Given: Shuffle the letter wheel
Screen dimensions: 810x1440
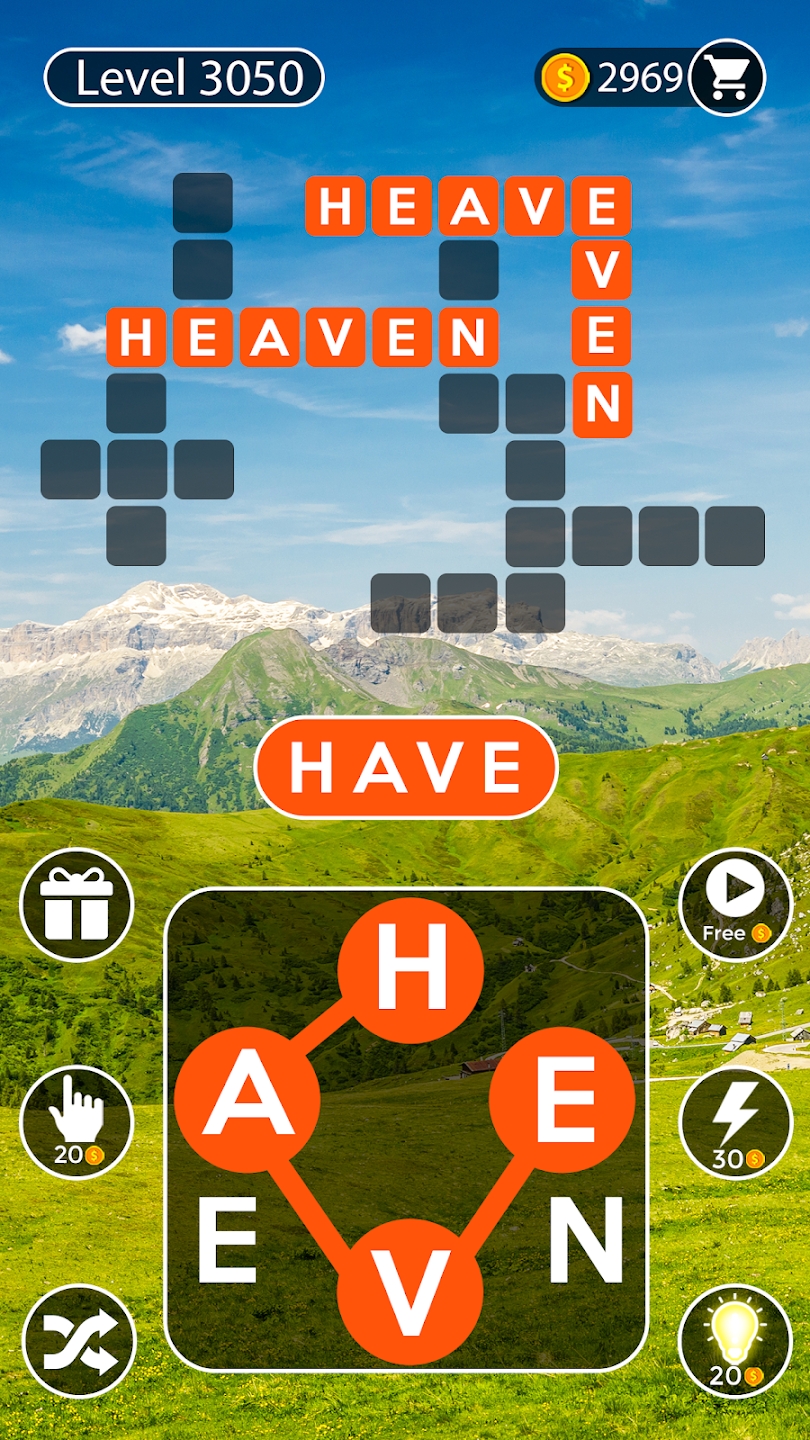Looking at the screenshot, I should click(79, 1341).
